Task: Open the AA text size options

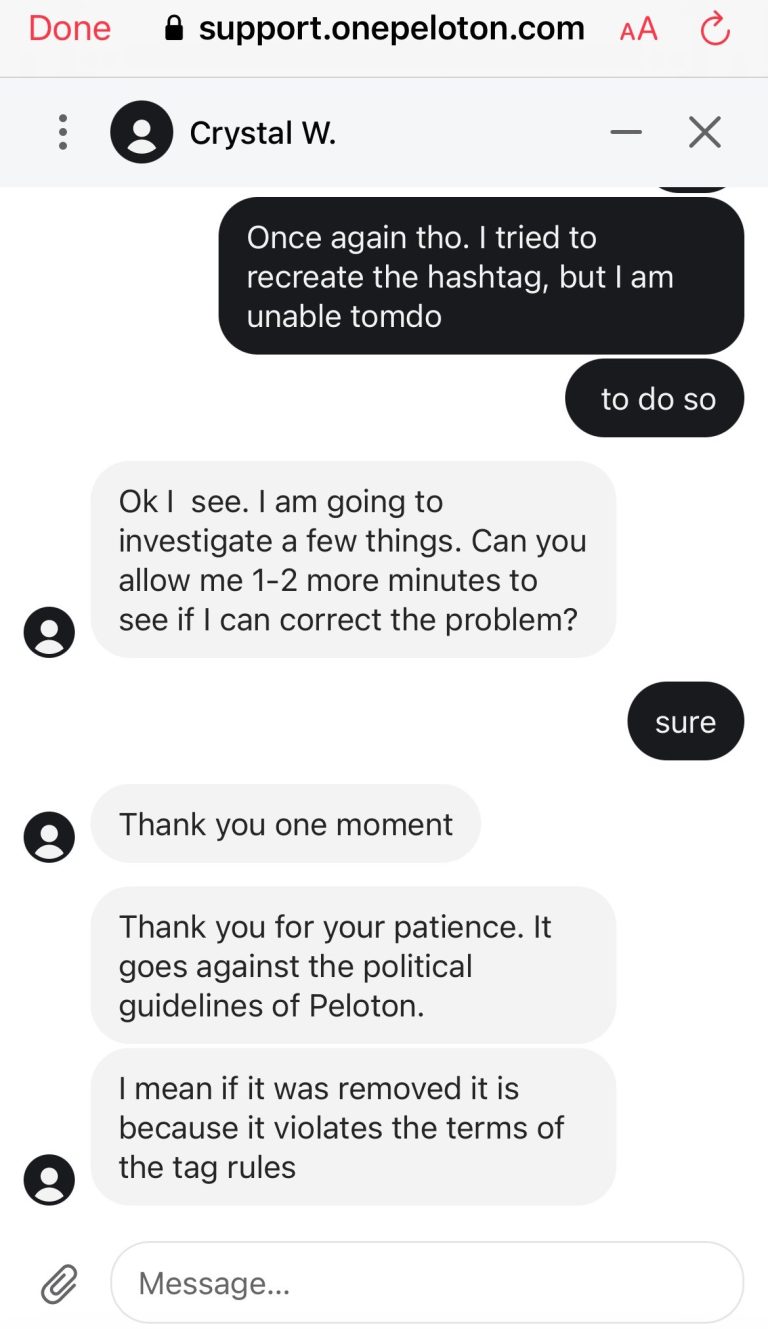Action: [638, 29]
